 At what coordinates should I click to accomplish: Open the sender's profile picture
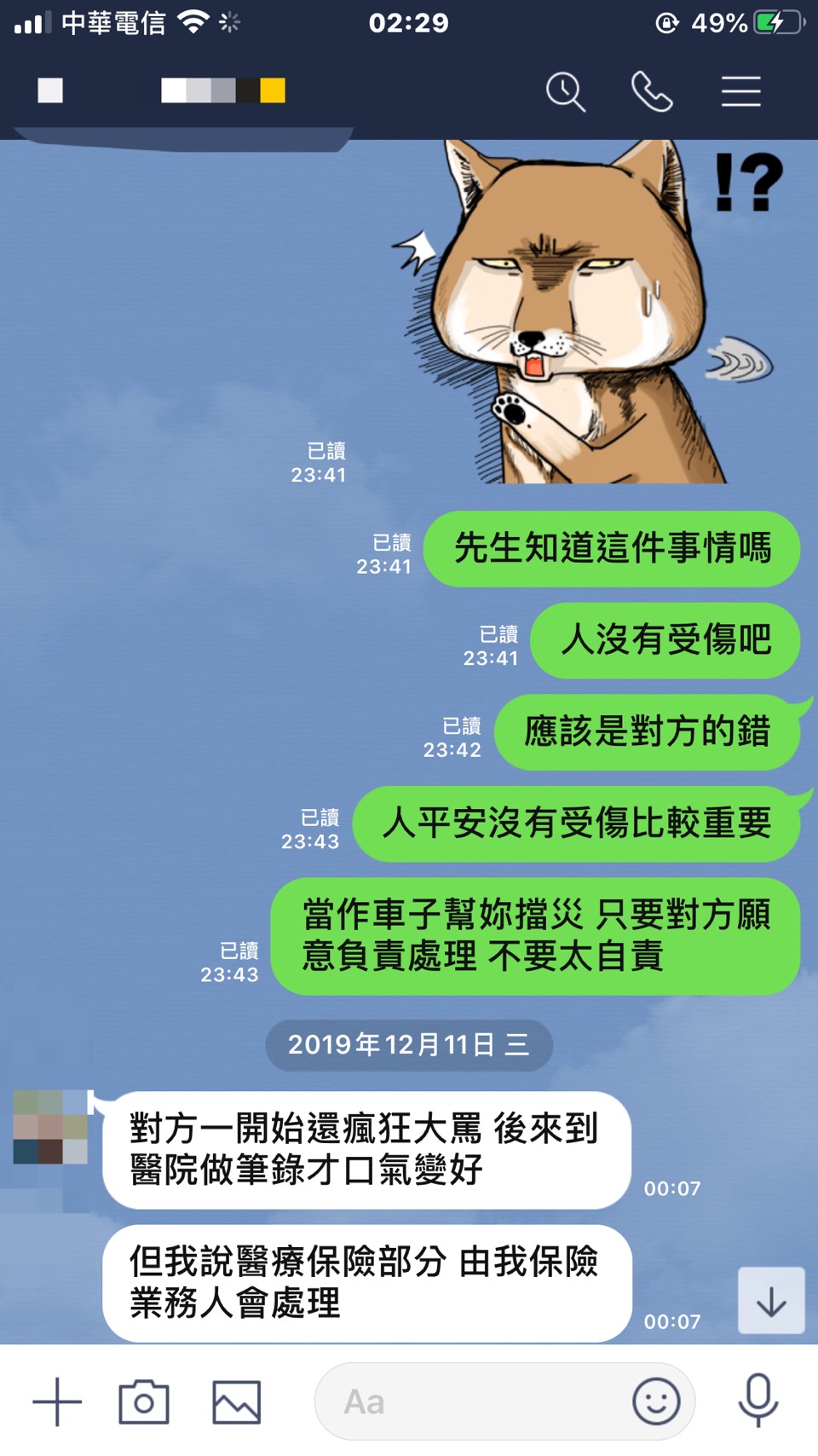pos(50,1127)
